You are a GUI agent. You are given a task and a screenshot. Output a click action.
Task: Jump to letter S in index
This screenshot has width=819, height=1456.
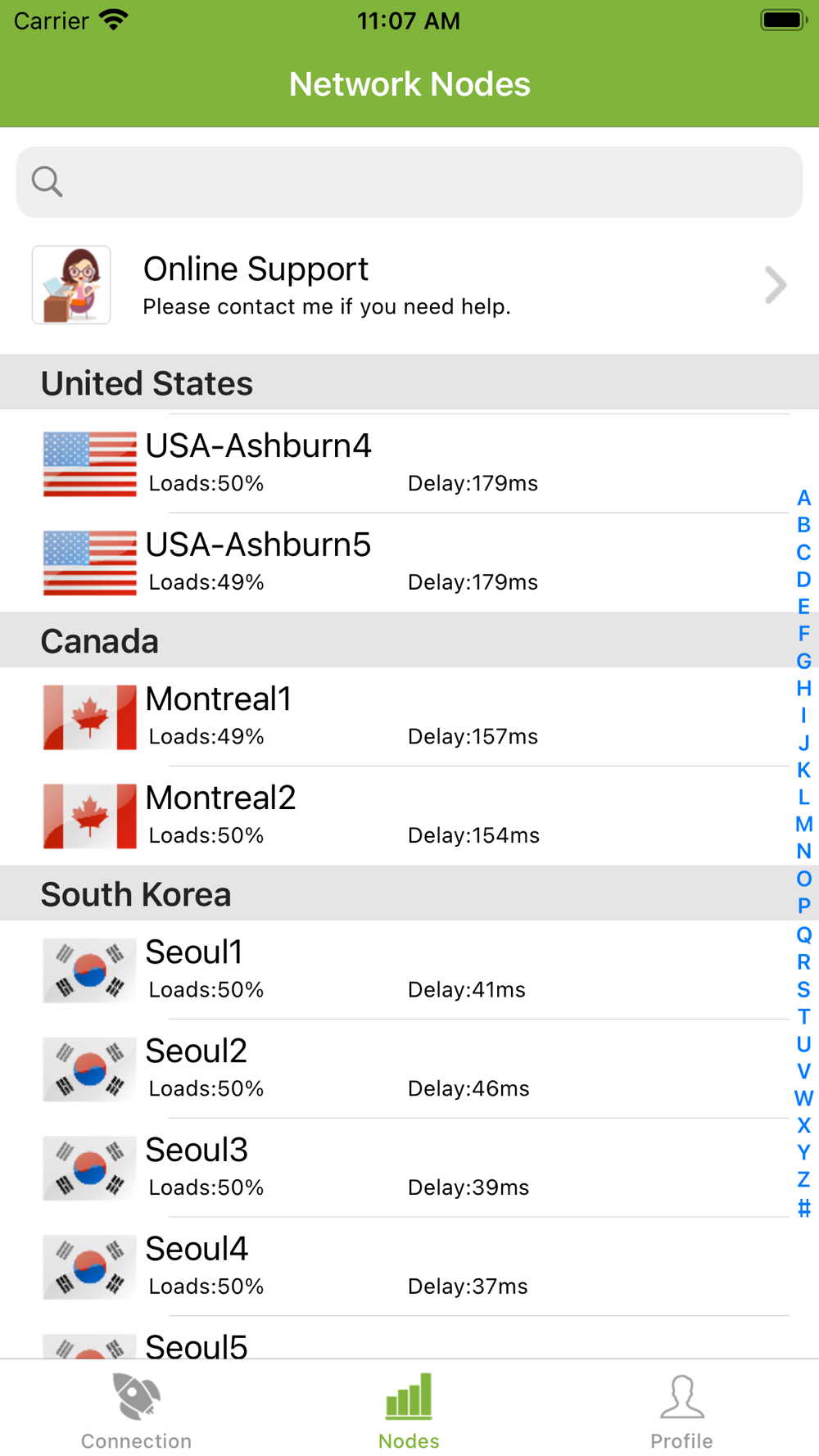(x=803, y=989)
